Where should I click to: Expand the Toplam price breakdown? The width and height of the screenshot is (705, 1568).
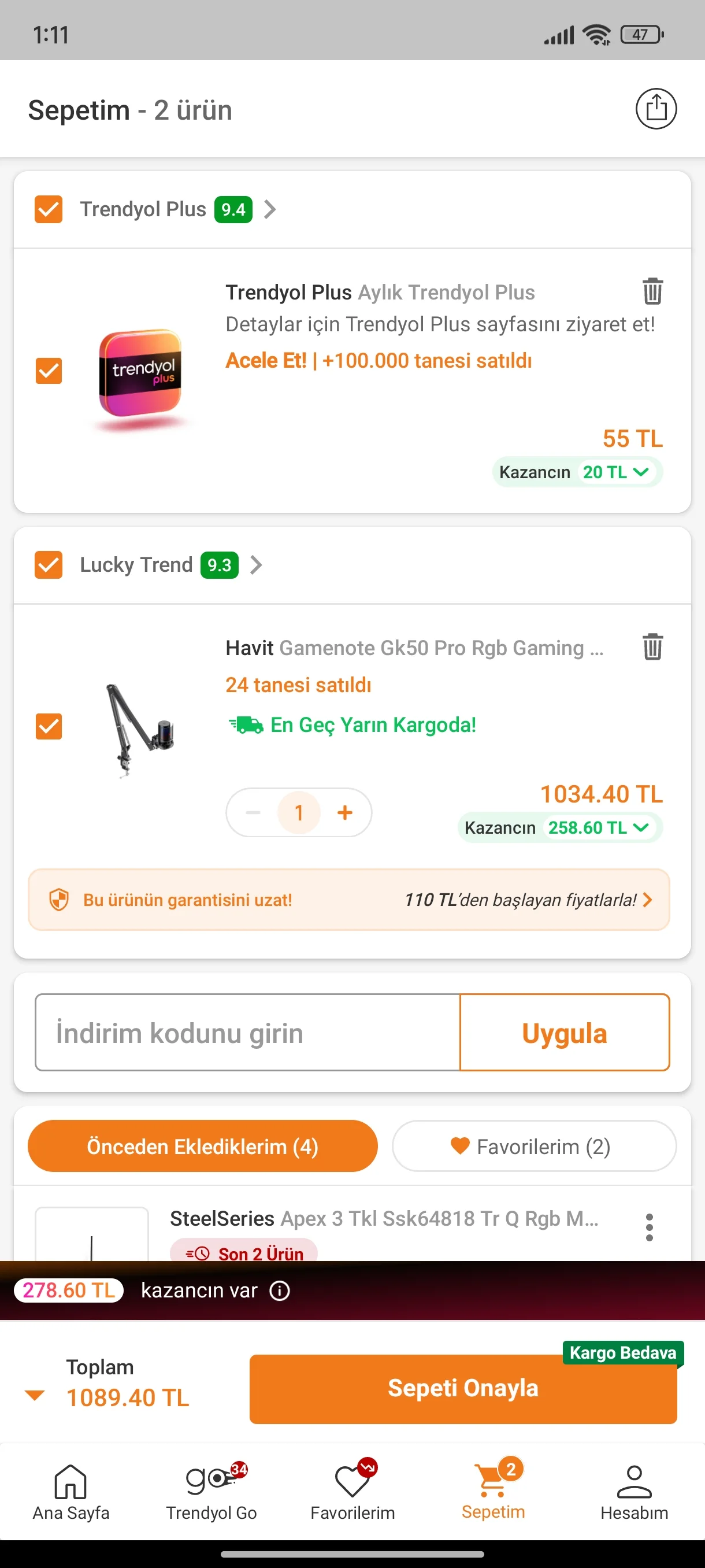pyautogui.click(x=35, y=1395)
